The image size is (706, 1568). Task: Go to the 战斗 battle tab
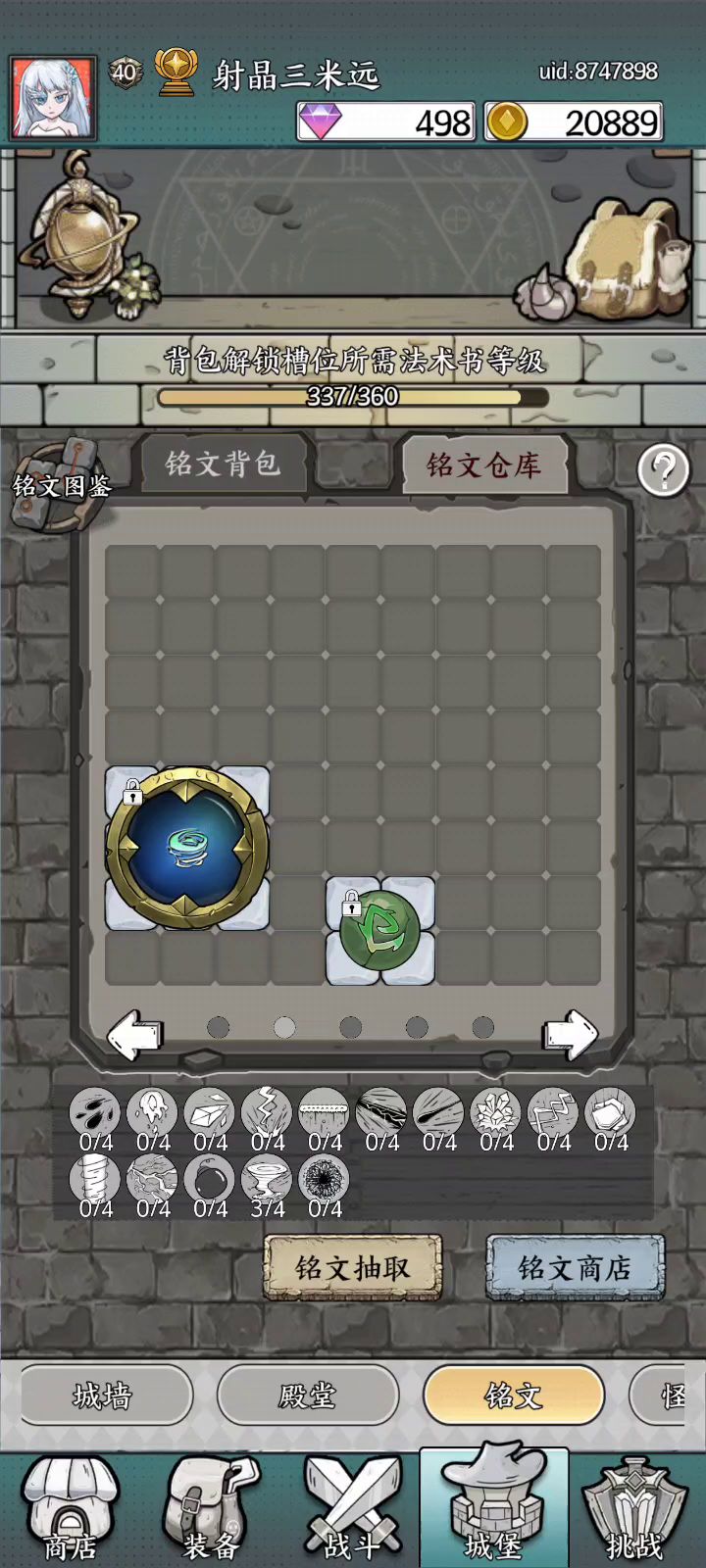[x=352, y=1509]
